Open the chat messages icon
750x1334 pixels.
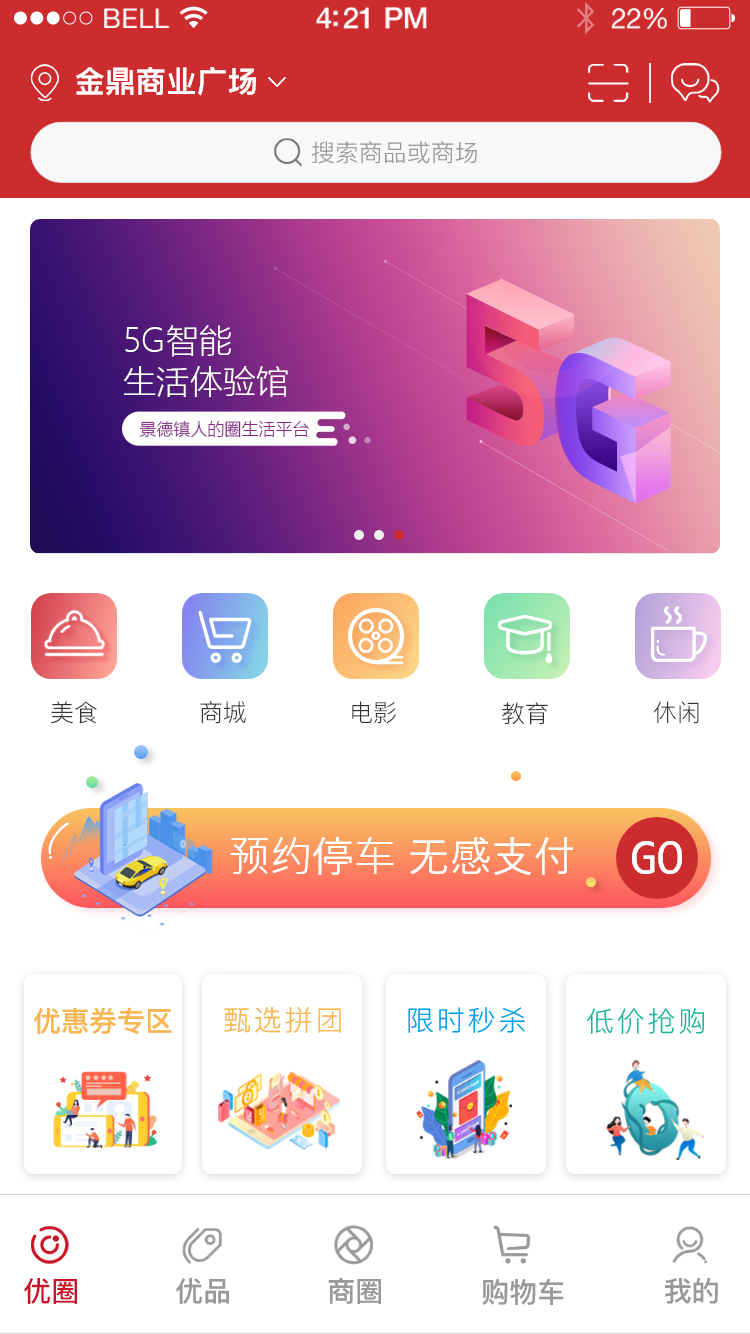[x=693, y=83]
